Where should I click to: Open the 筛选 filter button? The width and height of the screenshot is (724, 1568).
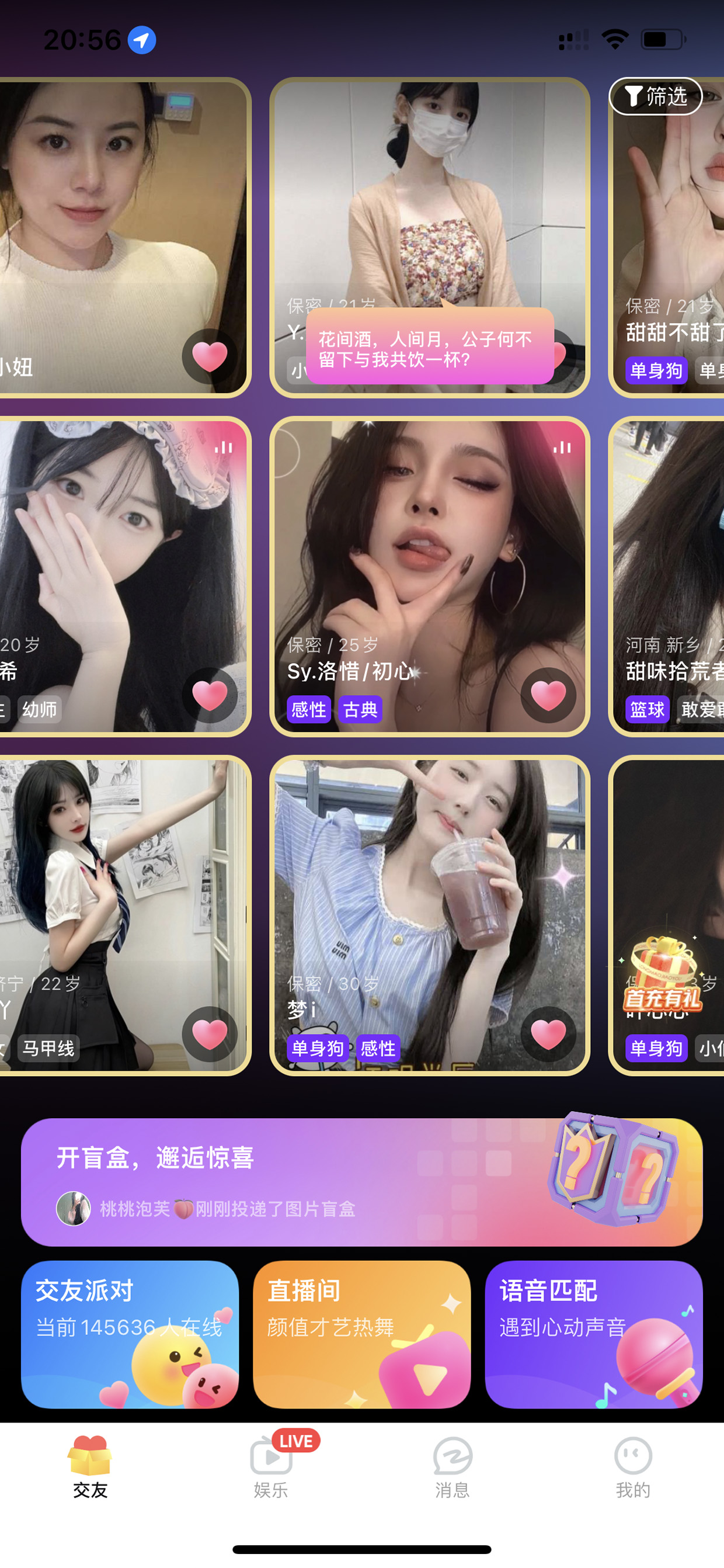[655, 96]
